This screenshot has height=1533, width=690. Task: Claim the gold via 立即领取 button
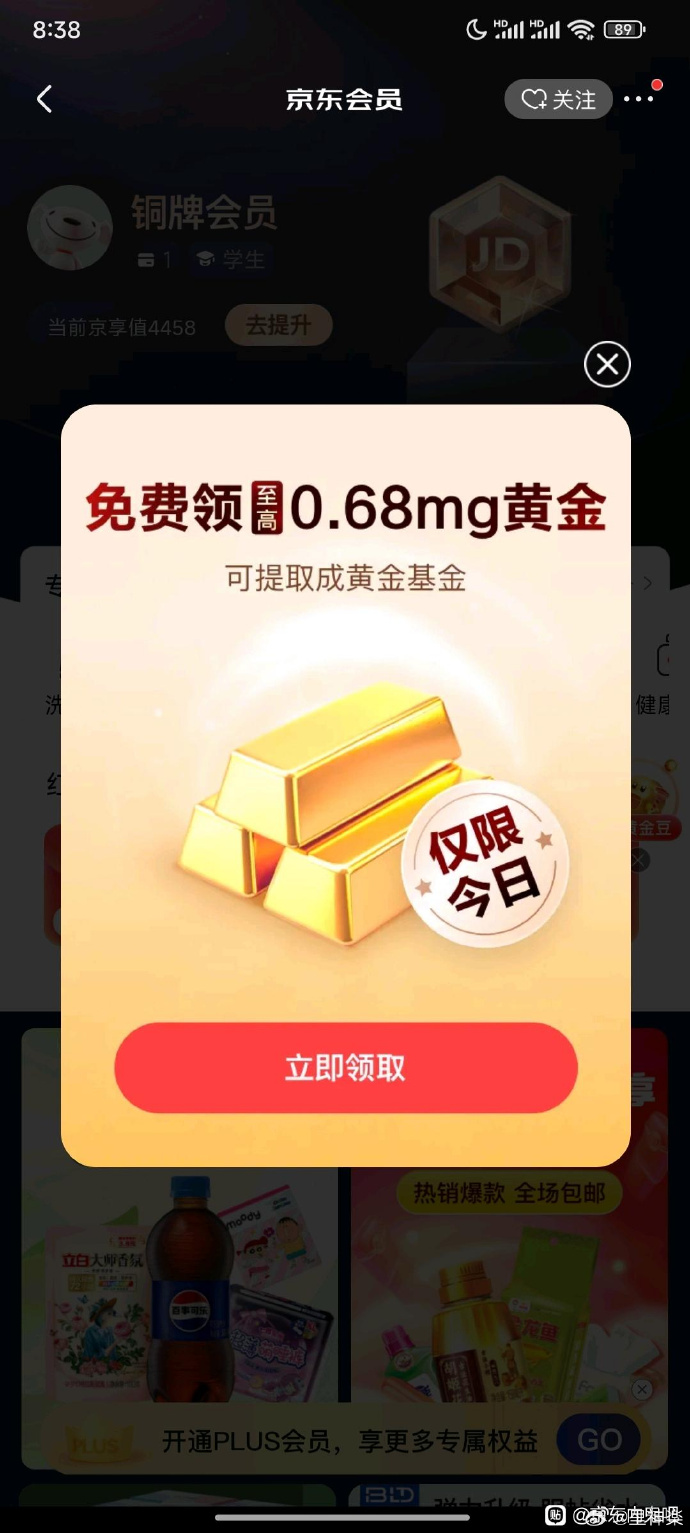[345, 1068]
